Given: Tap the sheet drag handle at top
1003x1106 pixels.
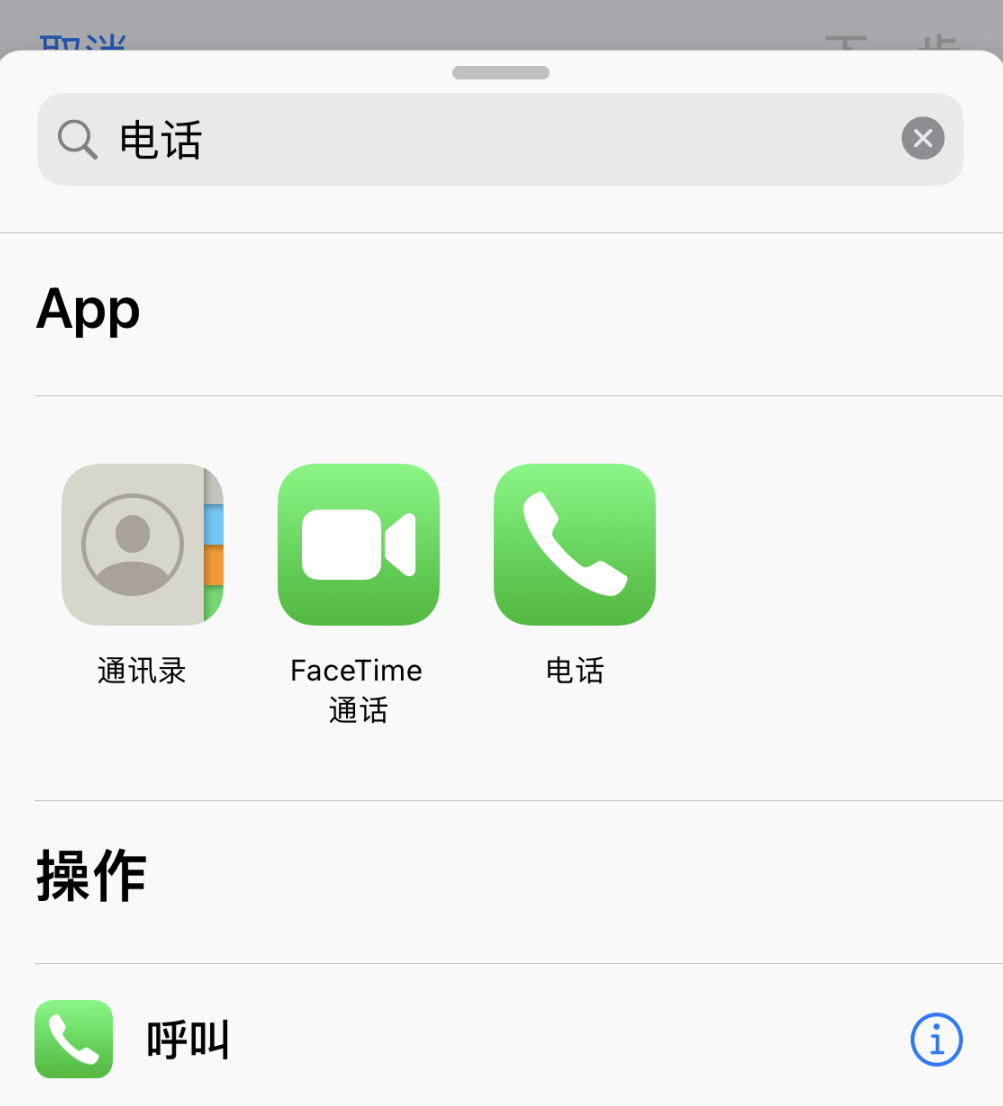Looking at the screenshot, I should [500, 72].
